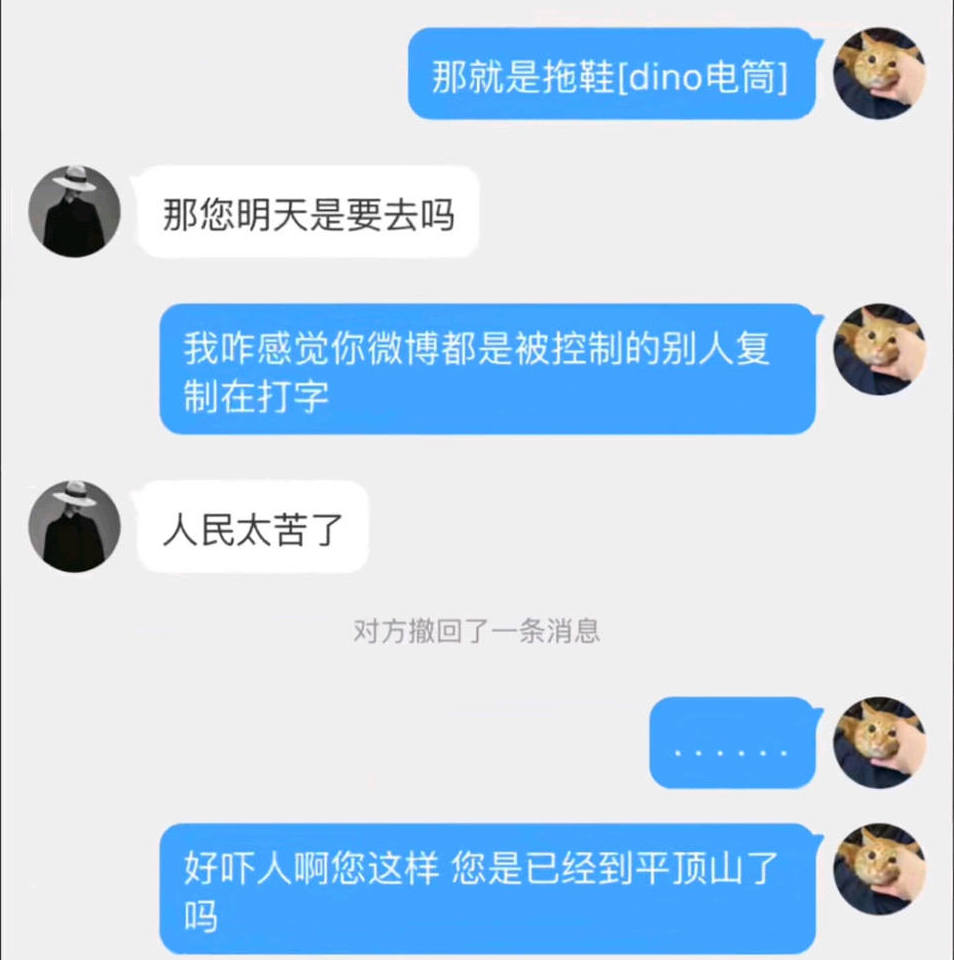This screenshot has width=954, height=960.
Task: Open cat avatar next to the dots message
Action: (880, 742)
